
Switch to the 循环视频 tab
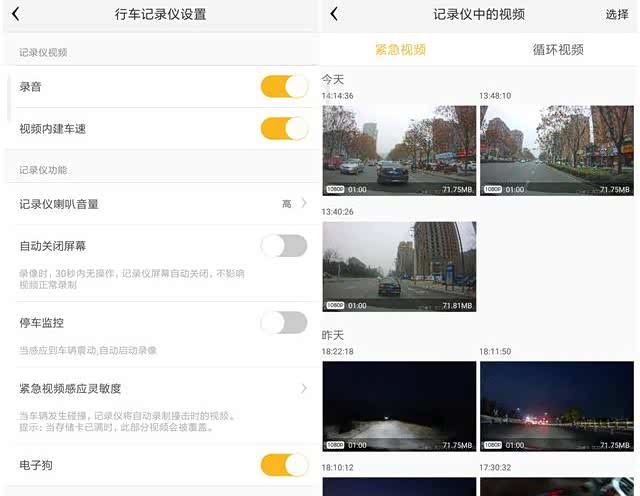[558, 50]
